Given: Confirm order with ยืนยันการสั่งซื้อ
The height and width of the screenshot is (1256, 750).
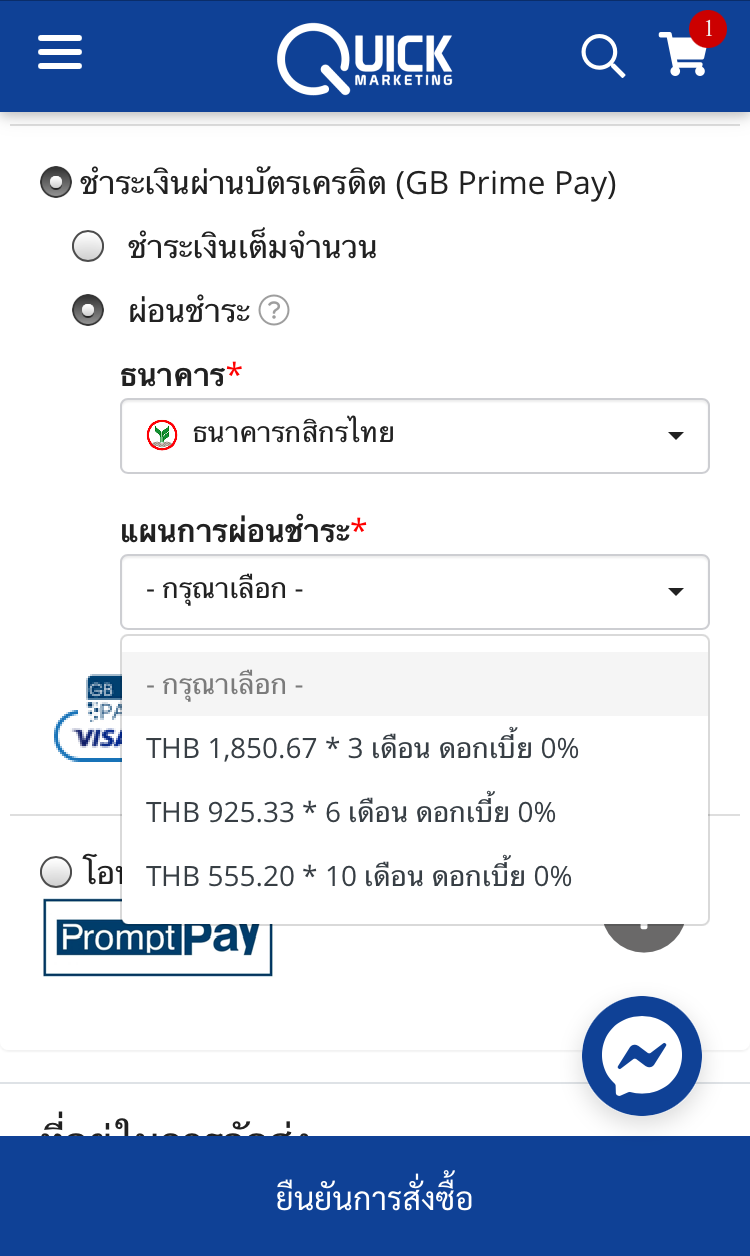Looking at the screenshot, I should (x=375, y=1197).
